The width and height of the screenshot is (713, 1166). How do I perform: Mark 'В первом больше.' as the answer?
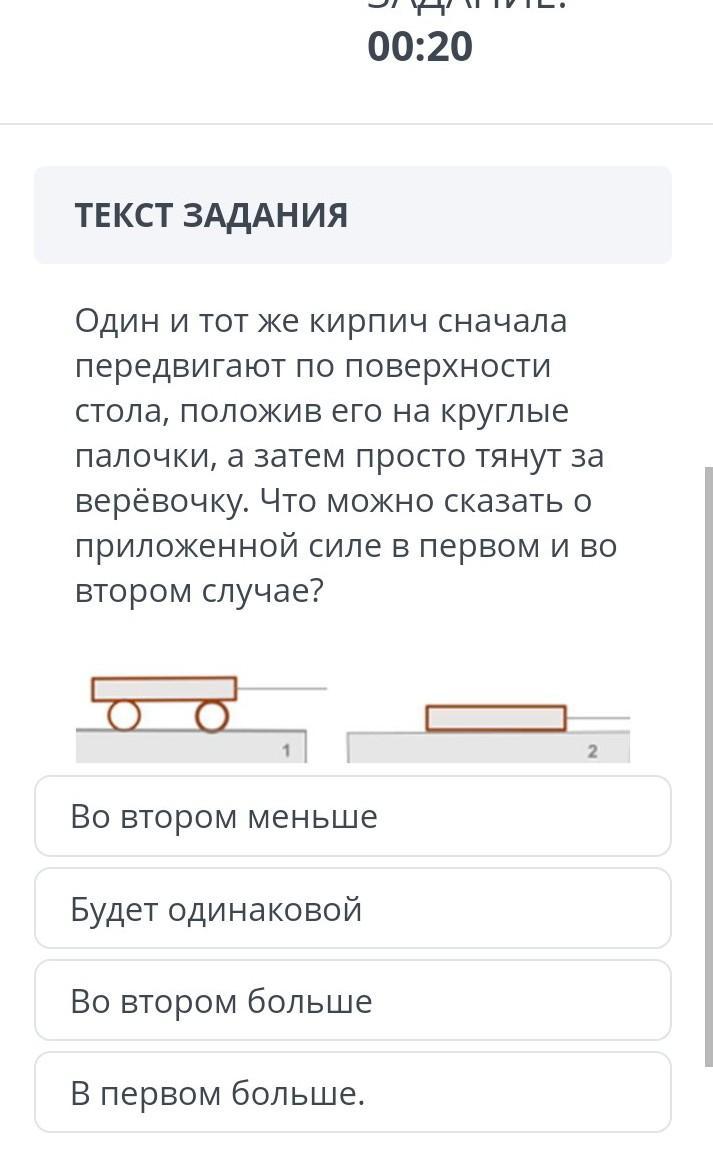click(353, 1092)
